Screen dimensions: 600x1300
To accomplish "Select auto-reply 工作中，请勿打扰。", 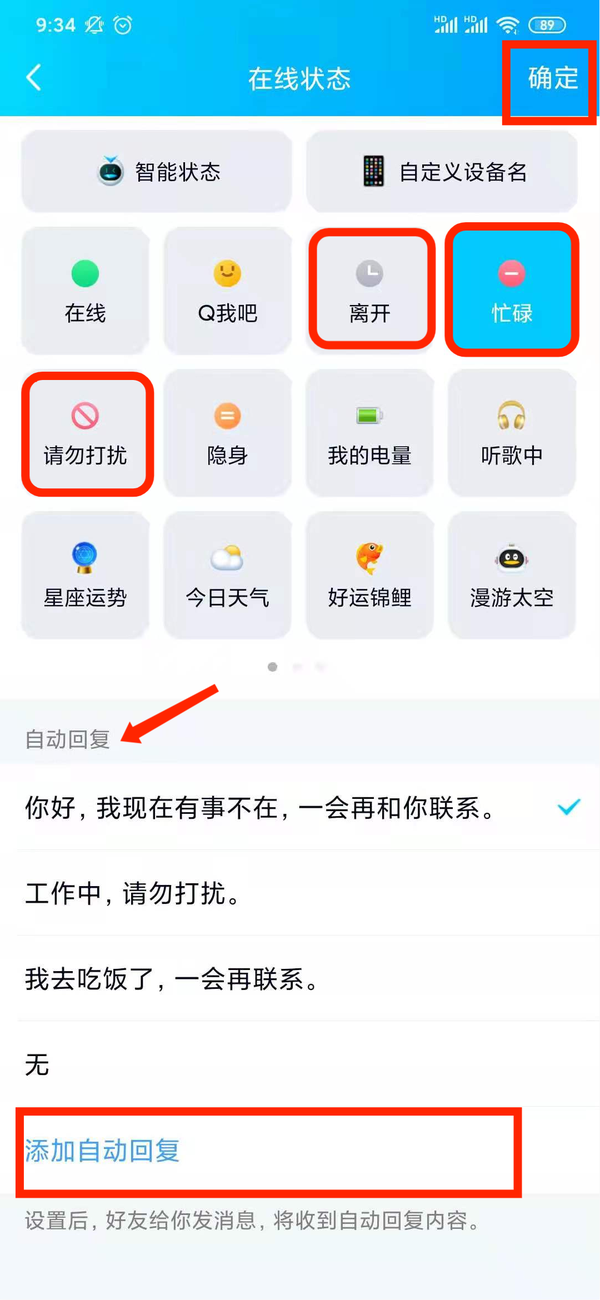I will 300,893.
